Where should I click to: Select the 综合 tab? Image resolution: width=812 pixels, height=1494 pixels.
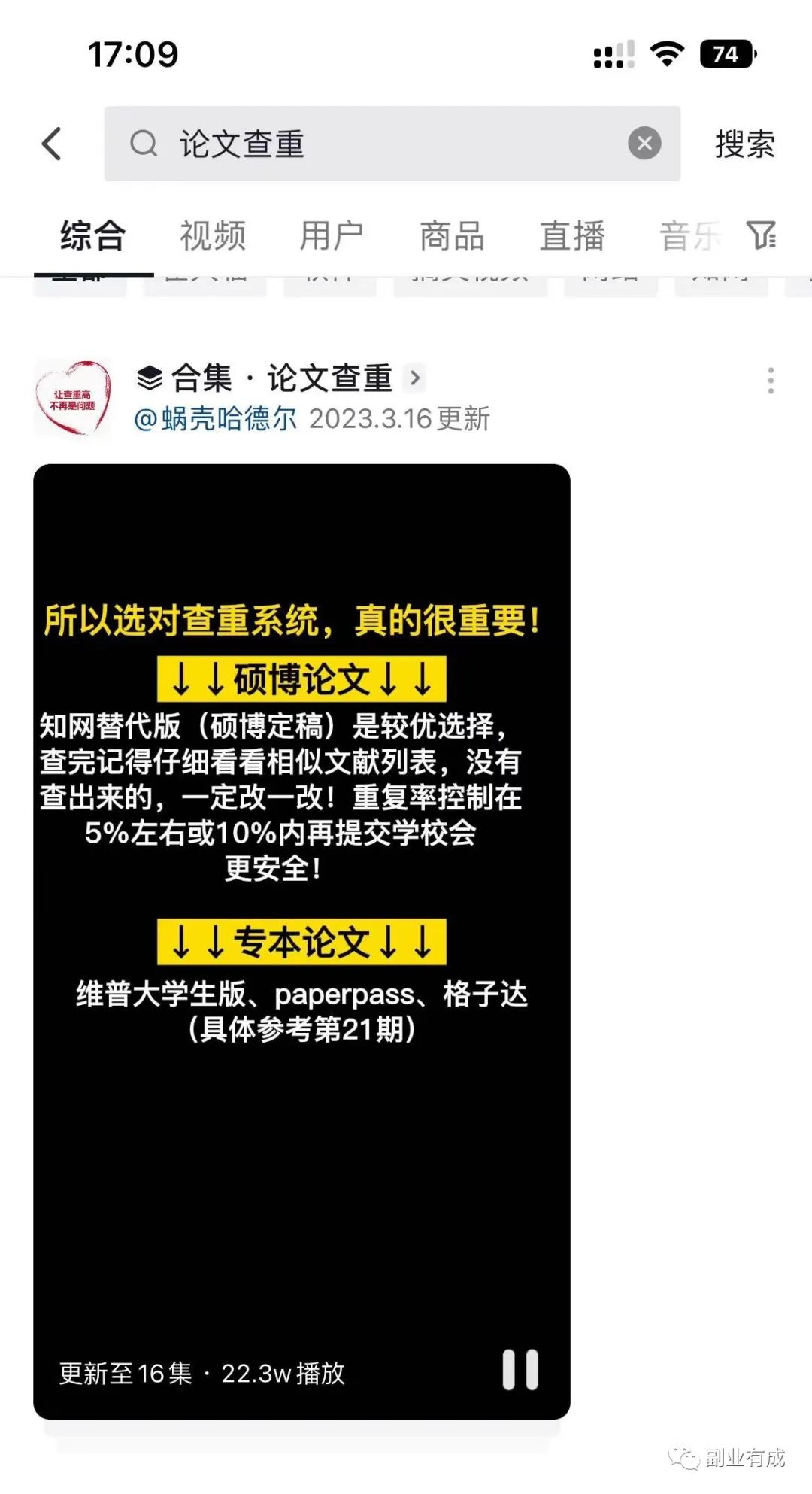click(x=93, y=235)
